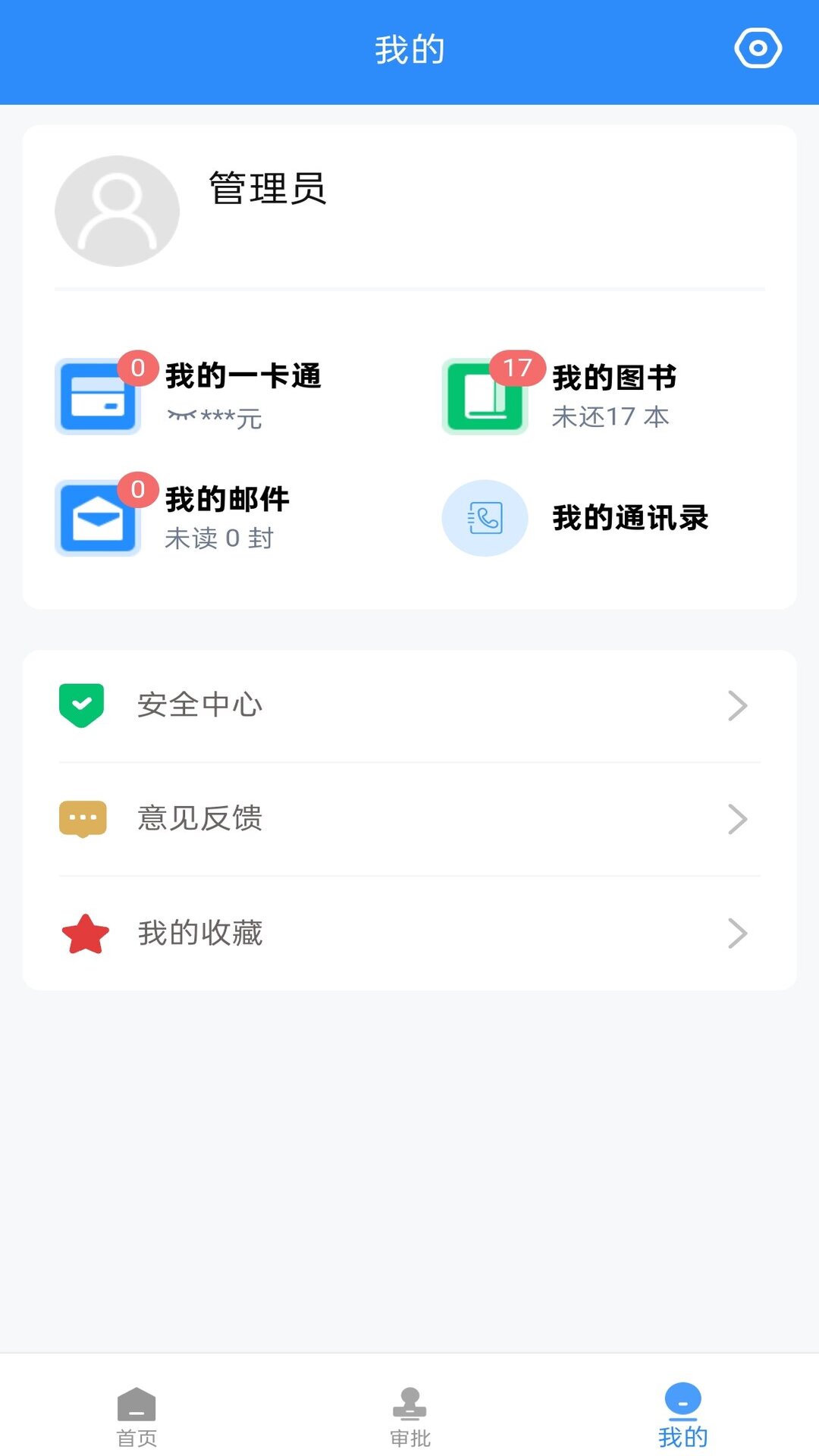This screenshot has height=1456, width=819.
Task: Tap the 0 badge on 我的邮件
Action: pyautogui.click(x=136, y=489)
